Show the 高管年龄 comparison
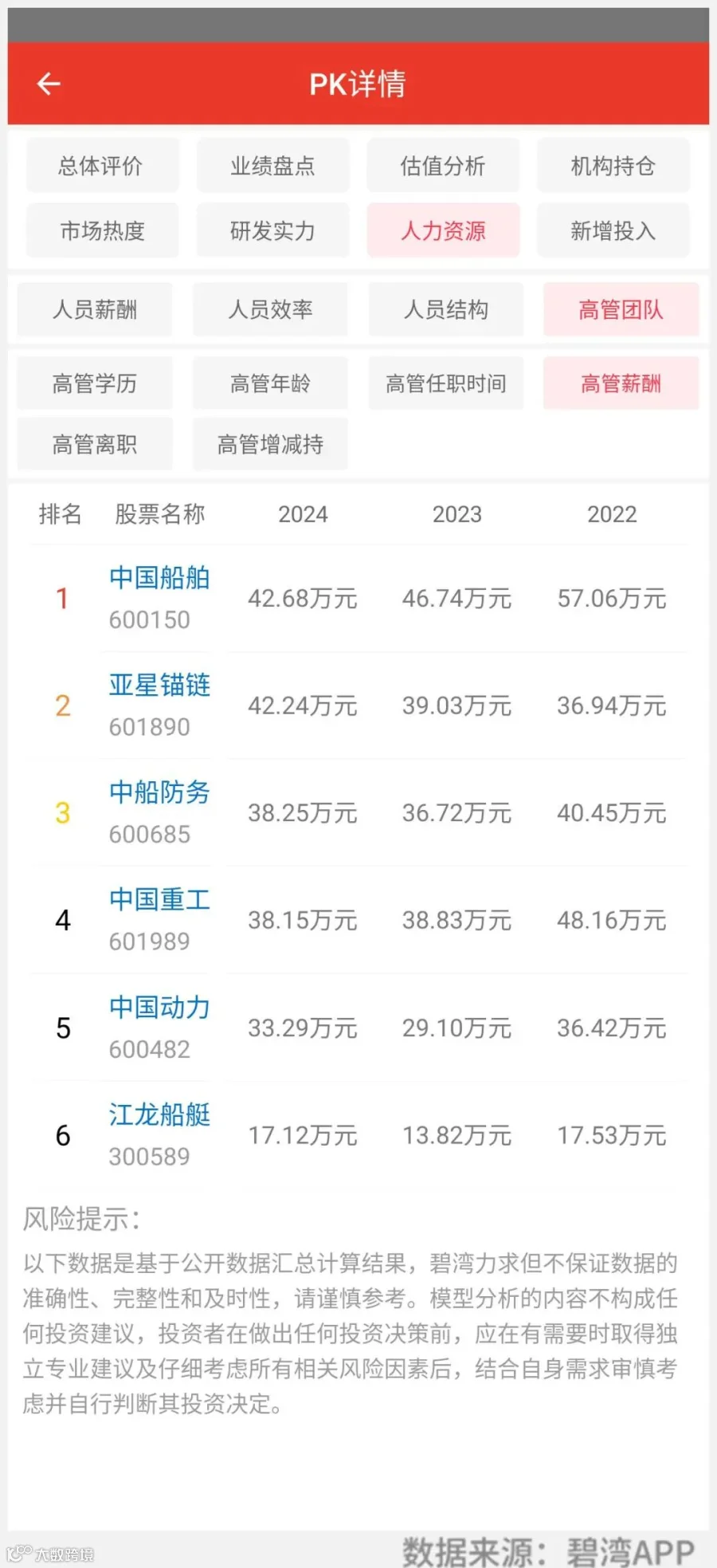This screenshot has height=1568, width=717. [270, 383]
